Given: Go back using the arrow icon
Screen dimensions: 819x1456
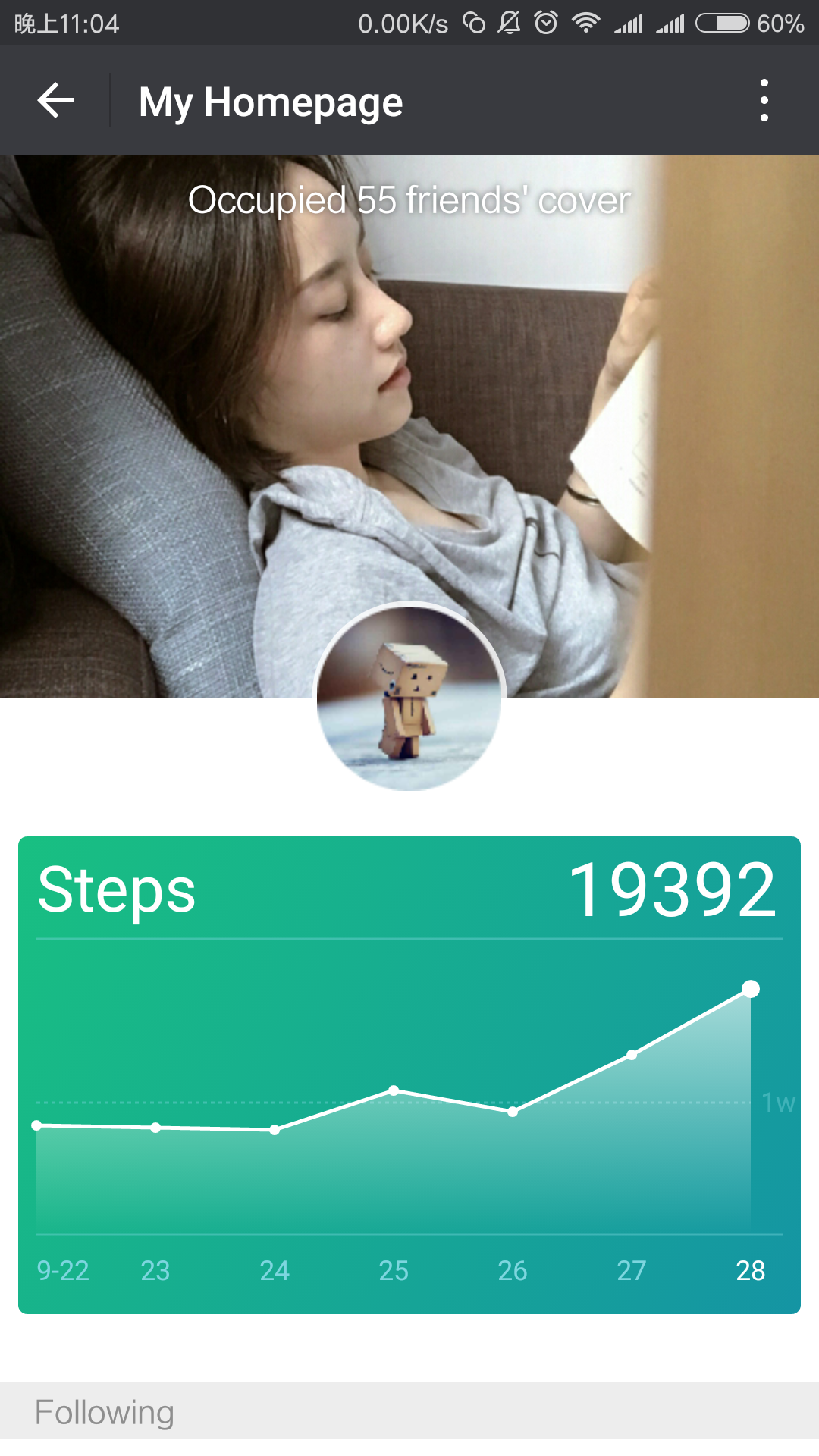Looking at the screenshot, I should click(x=55, y=101).
